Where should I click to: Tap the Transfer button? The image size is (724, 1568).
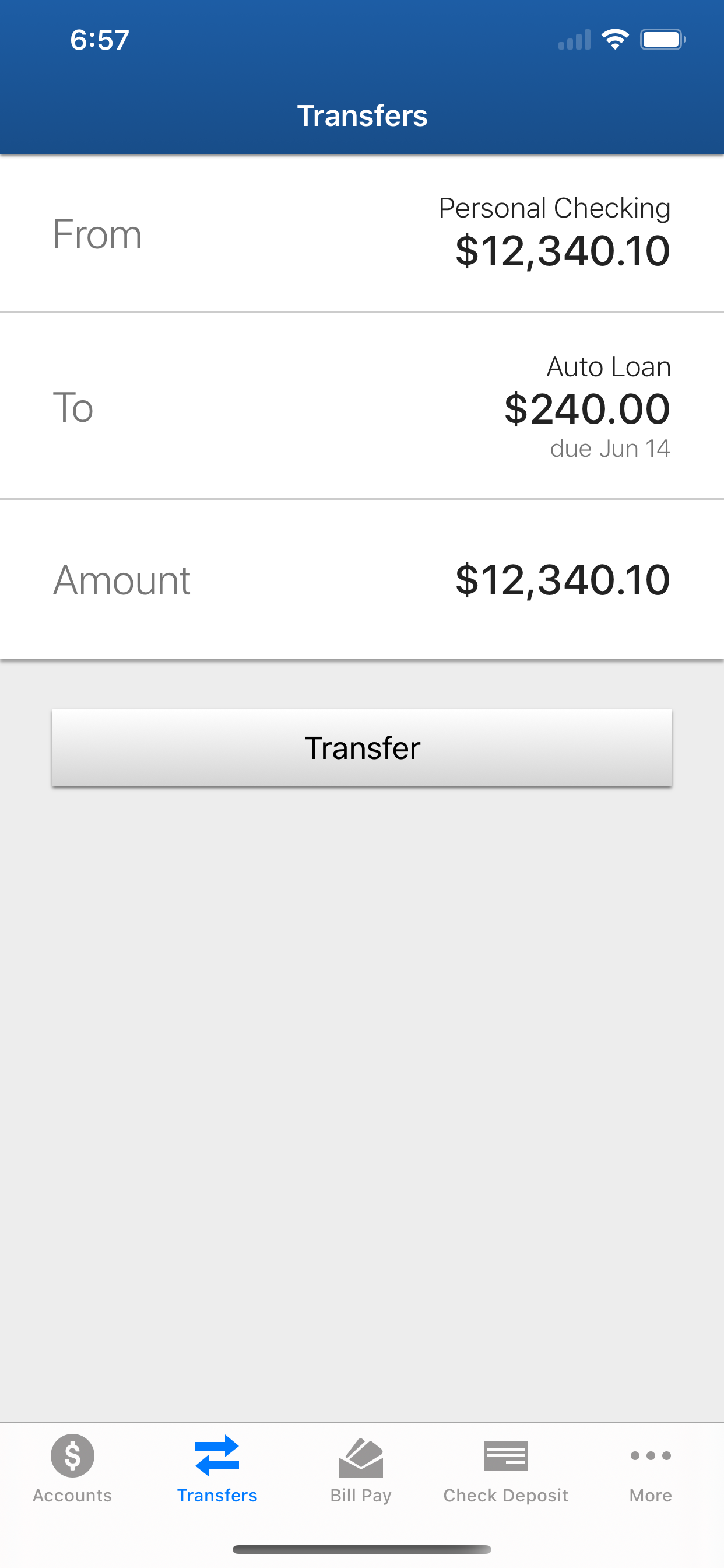[362, 747]
